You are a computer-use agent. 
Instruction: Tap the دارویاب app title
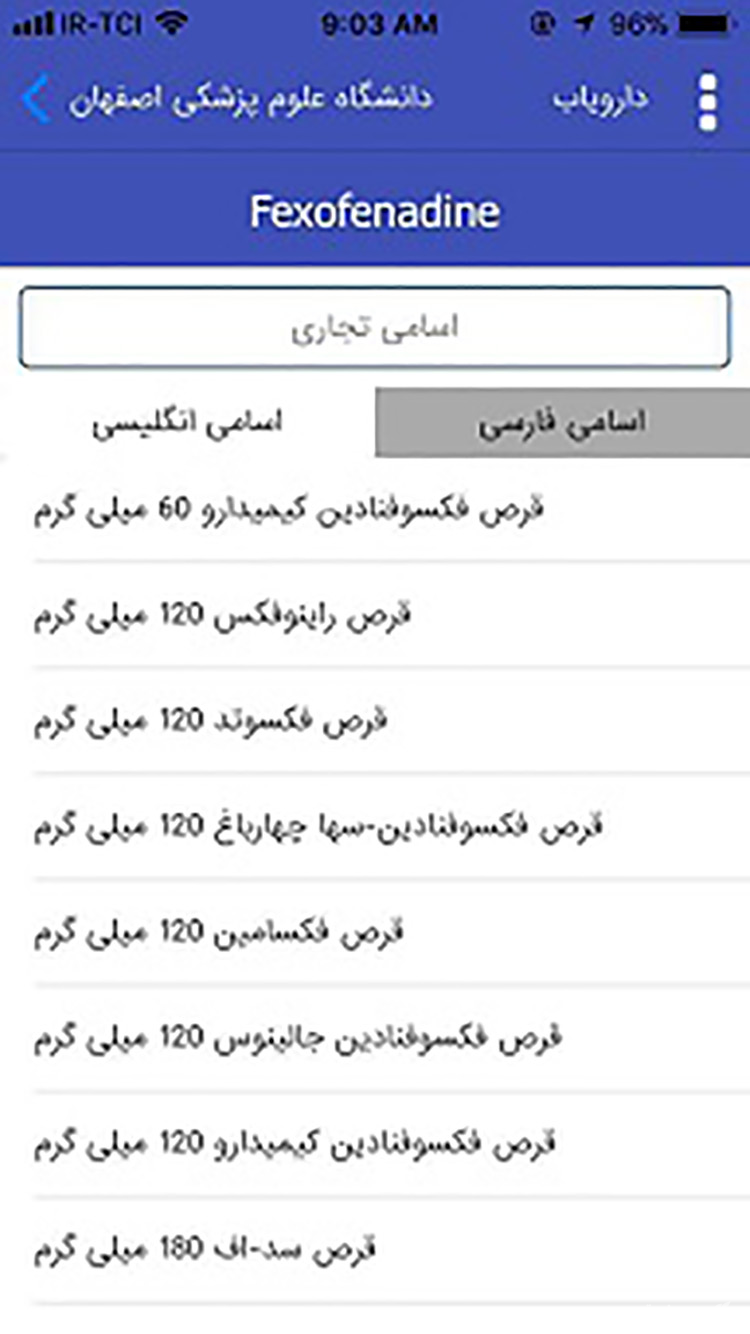600,97
